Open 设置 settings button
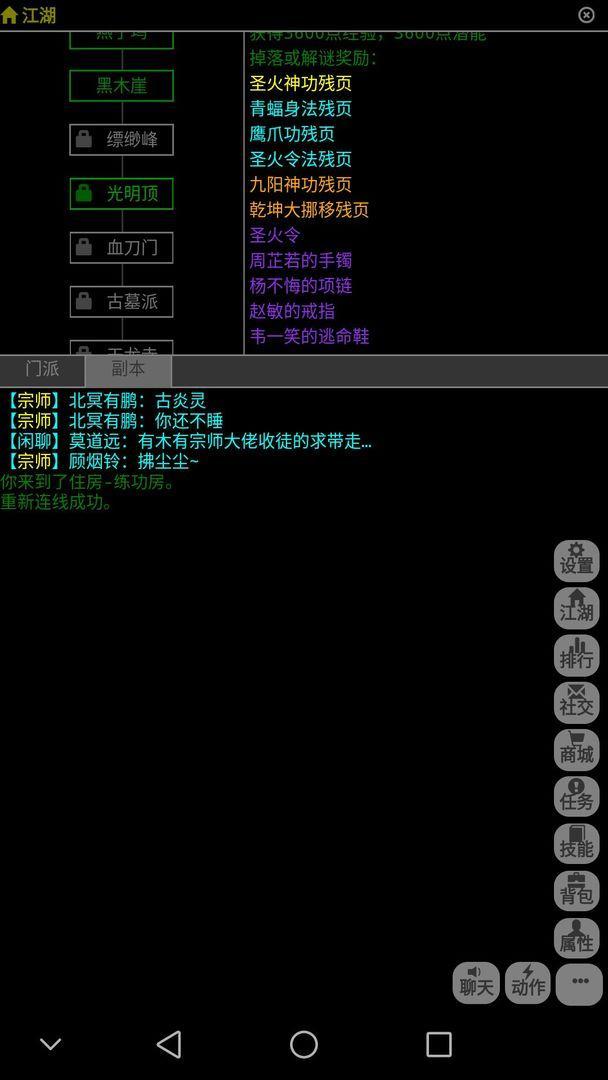Viewport: 608px width, 1080px height. pyautogui.click(x=576, y=561)
